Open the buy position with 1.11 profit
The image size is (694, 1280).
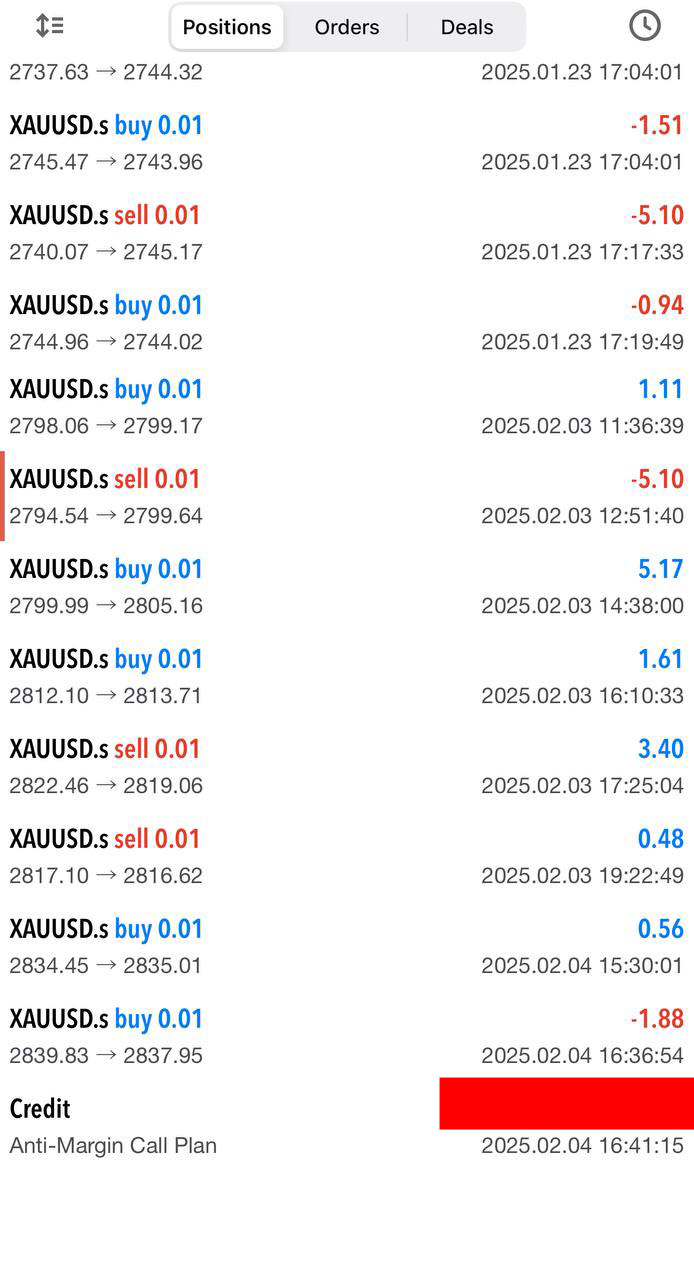(x=347, y=407)
